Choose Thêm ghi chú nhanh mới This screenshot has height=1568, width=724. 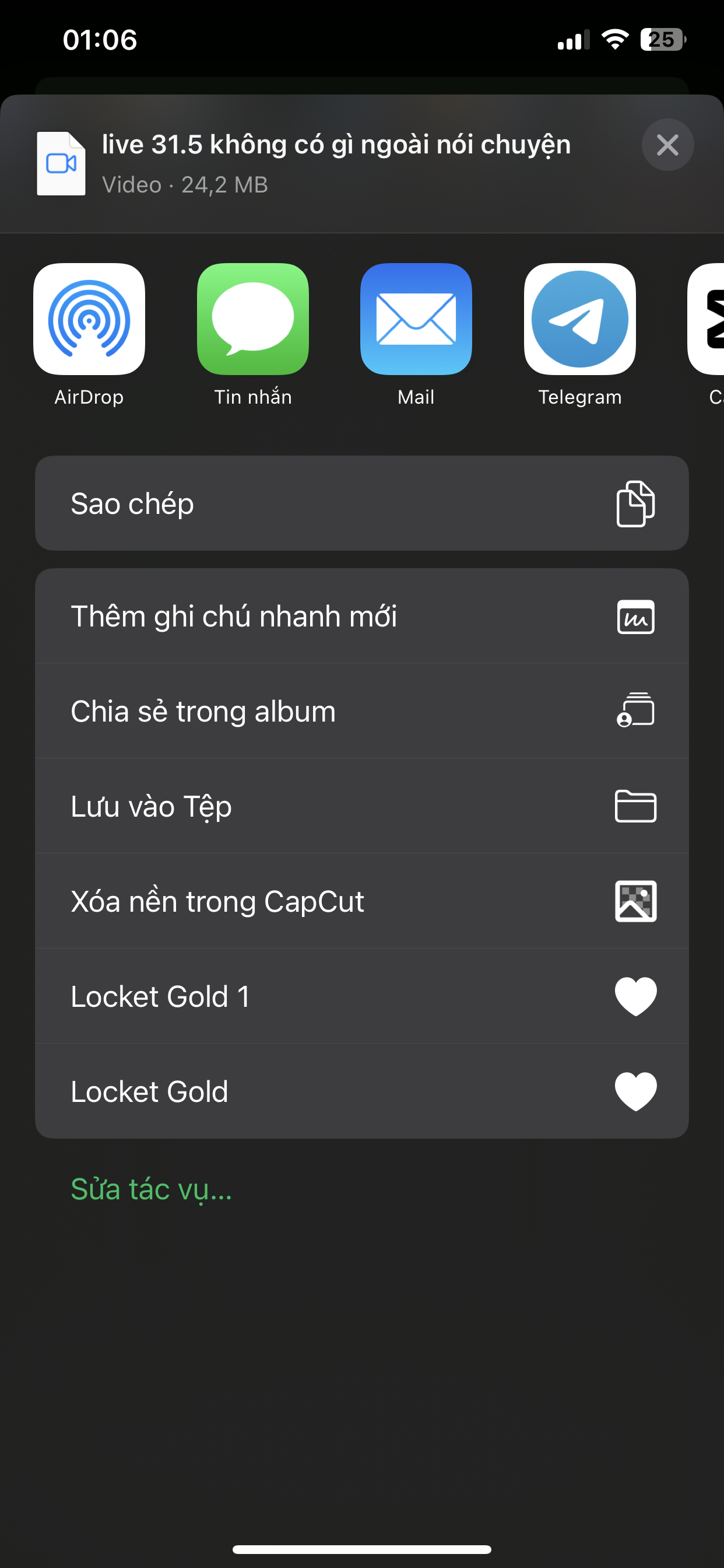tap(361, 616)
